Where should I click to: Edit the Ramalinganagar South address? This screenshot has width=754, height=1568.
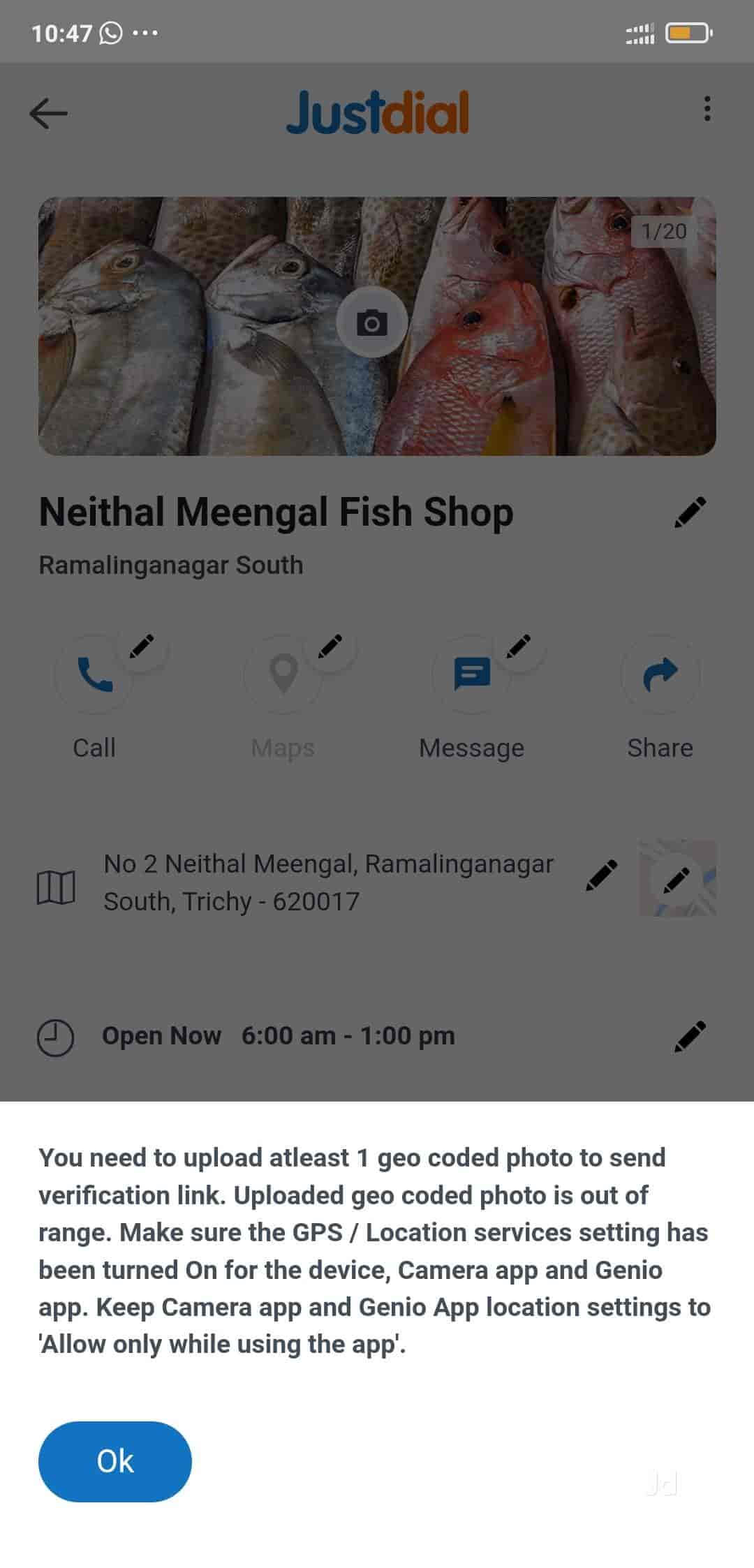pos(601,875)
